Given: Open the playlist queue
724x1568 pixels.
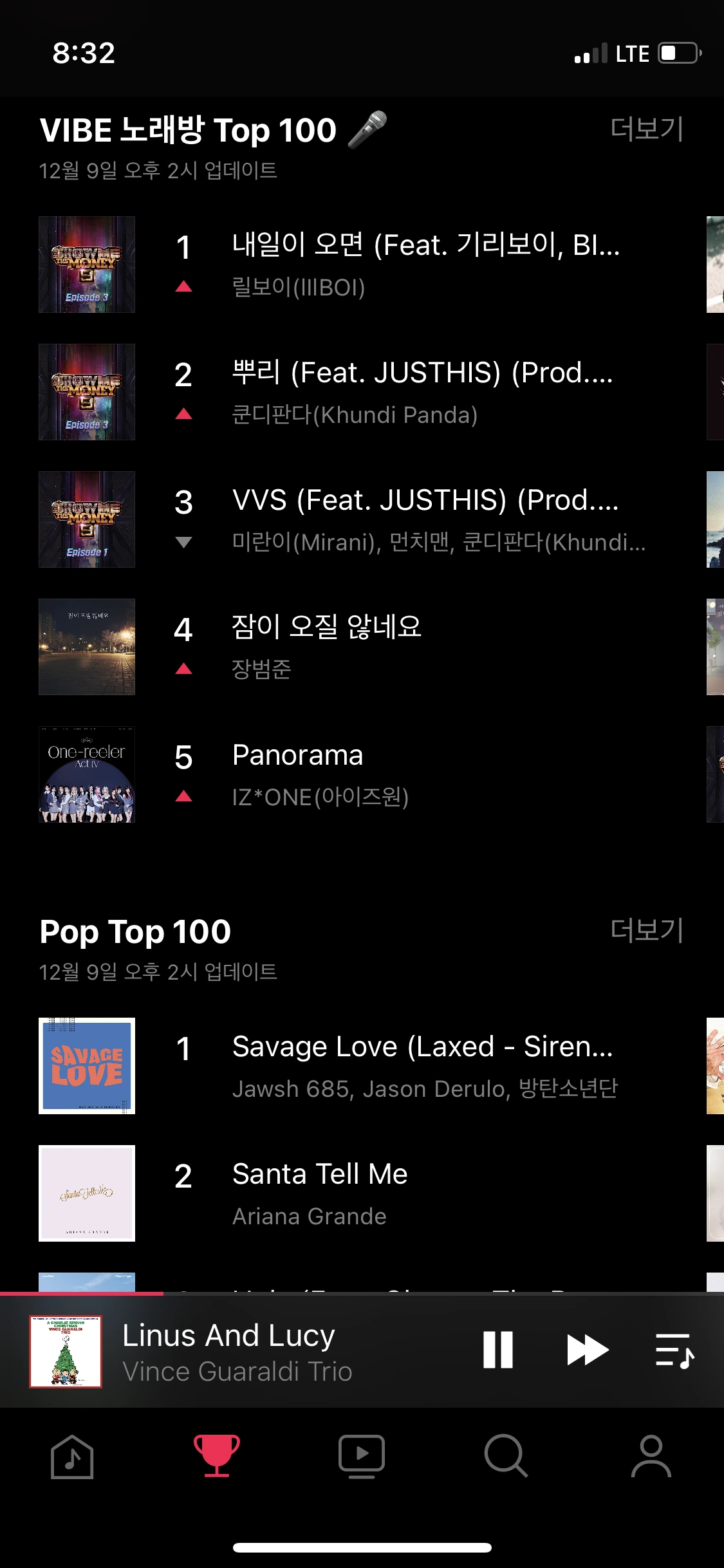Looking at the screenshot, I should pos(674,1350).
